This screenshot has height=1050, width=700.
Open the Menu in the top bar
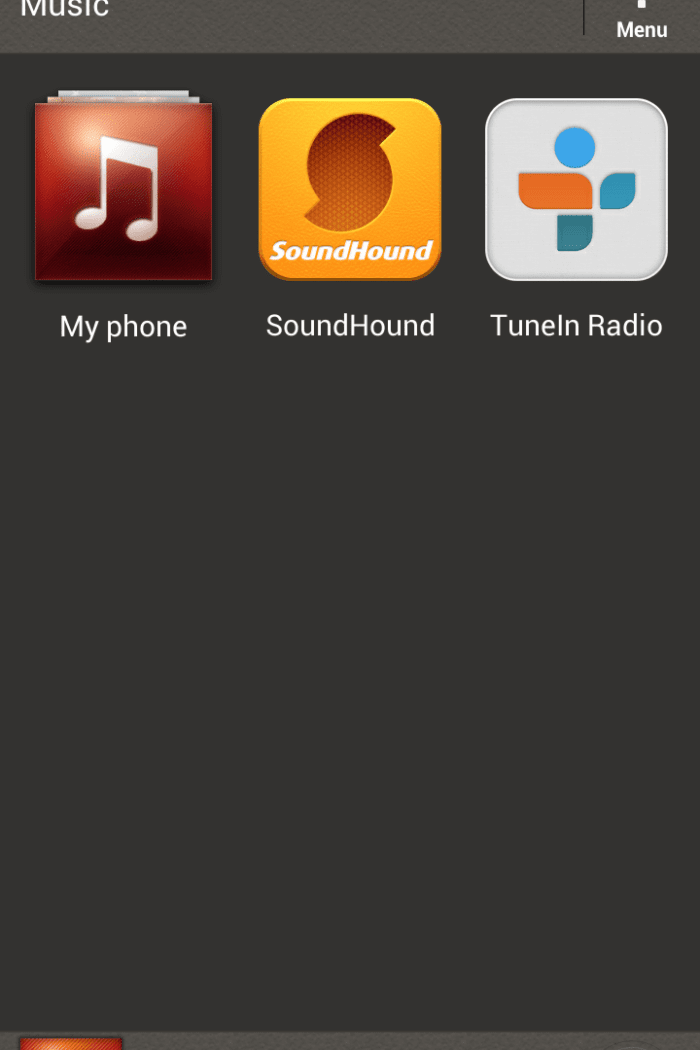point(641,22)
